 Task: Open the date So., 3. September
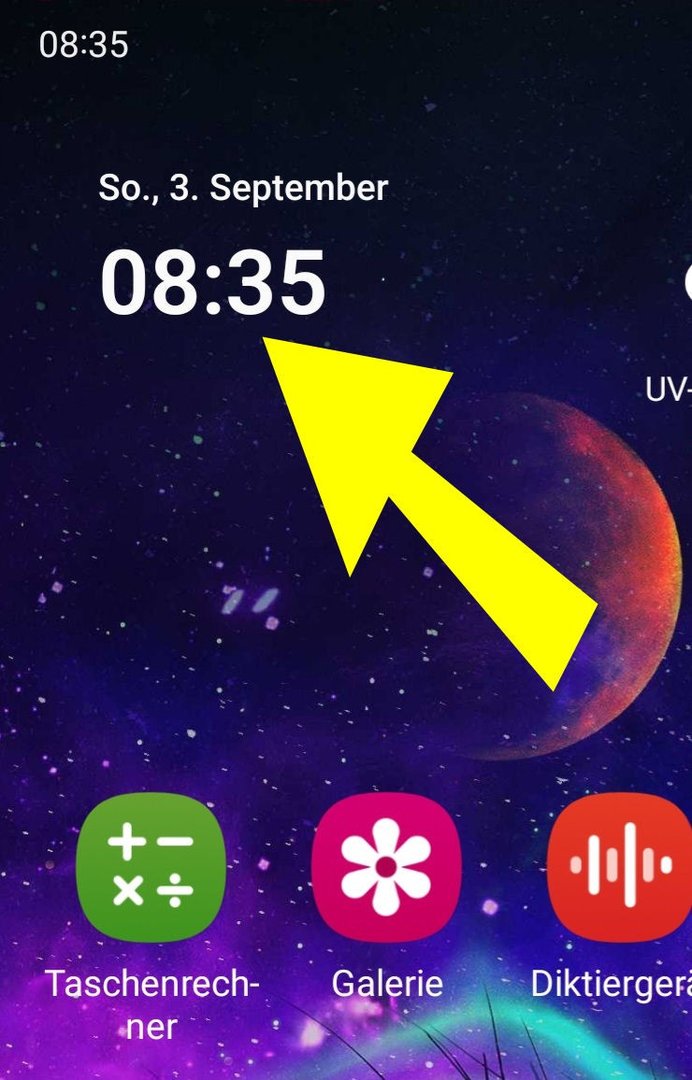tap(243, 188)
